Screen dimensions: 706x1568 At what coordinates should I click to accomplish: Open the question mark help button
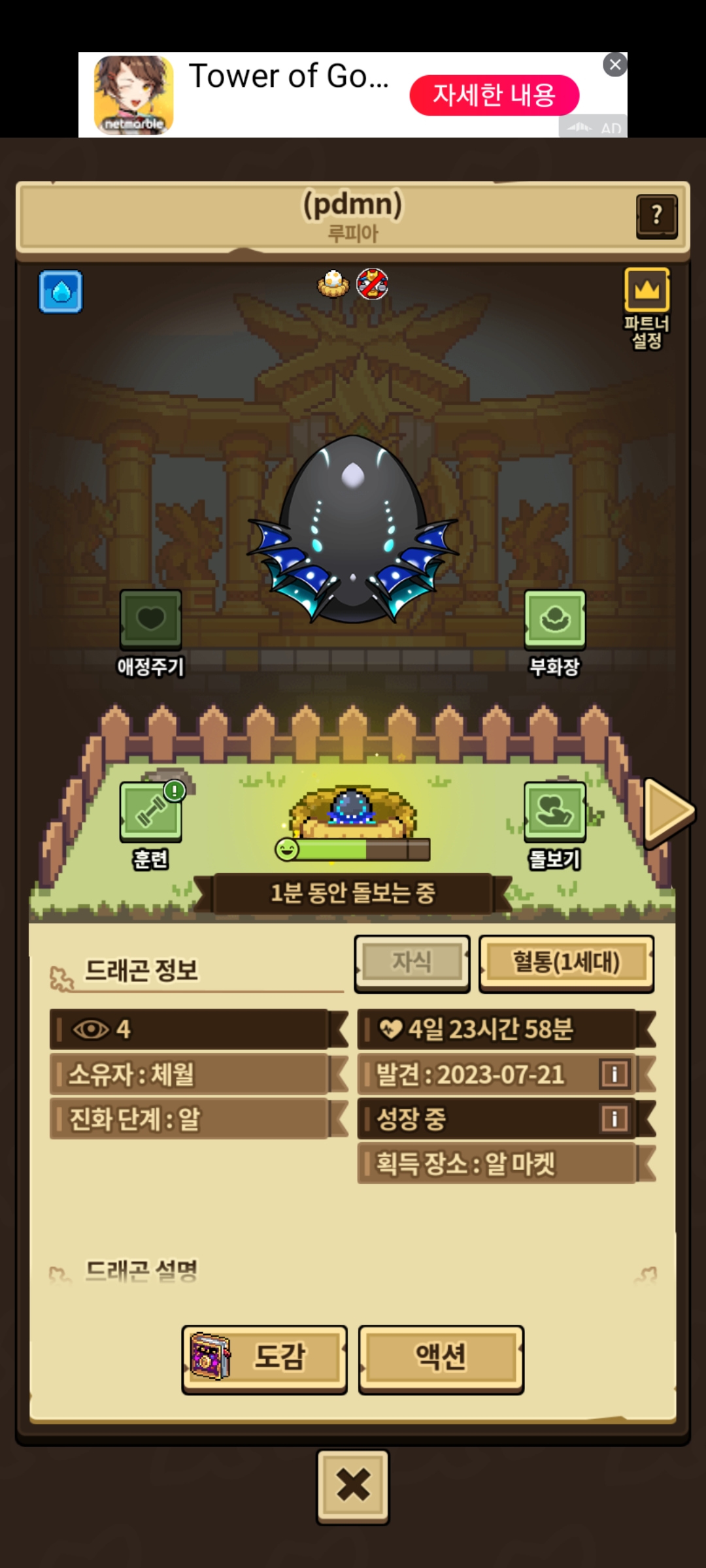click(656, 216)
